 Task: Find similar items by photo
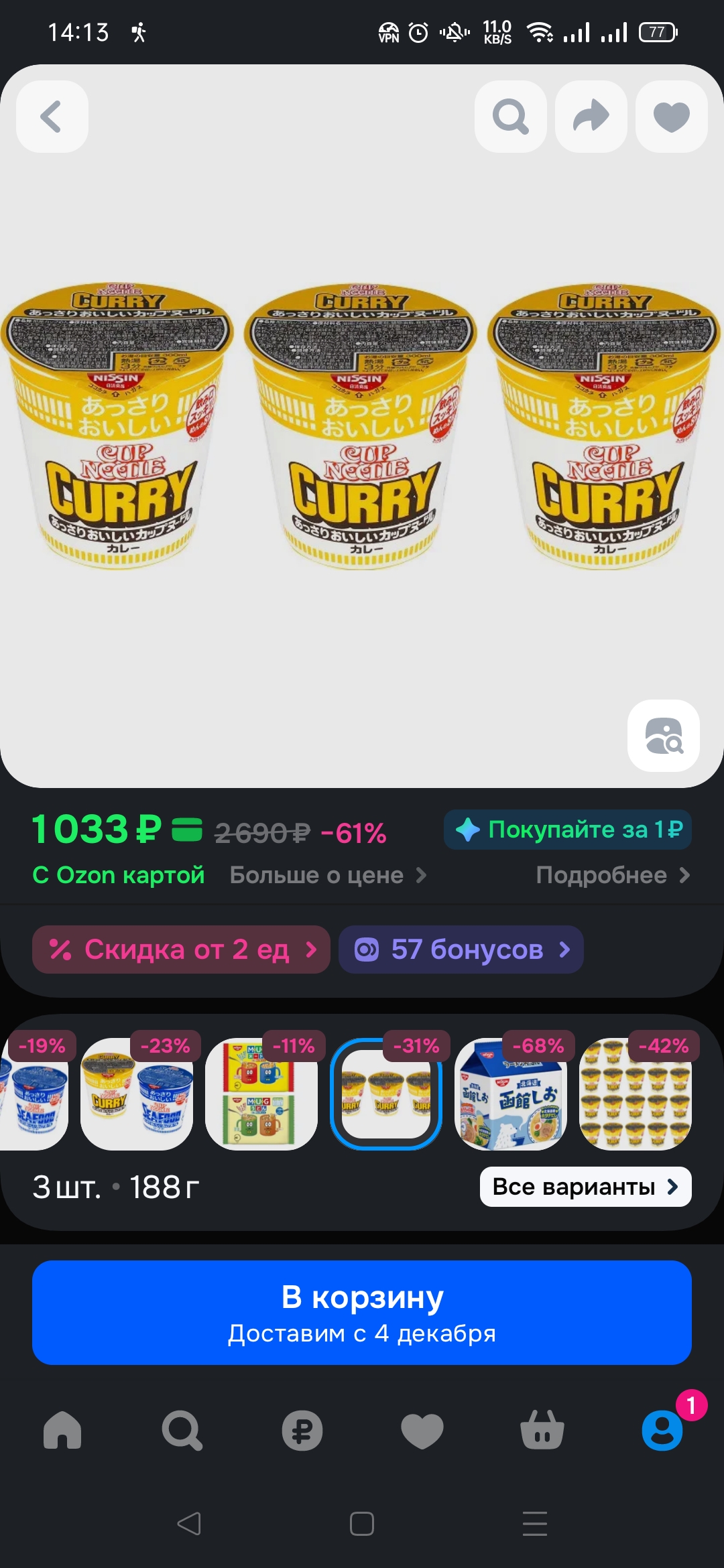(663, 736)
